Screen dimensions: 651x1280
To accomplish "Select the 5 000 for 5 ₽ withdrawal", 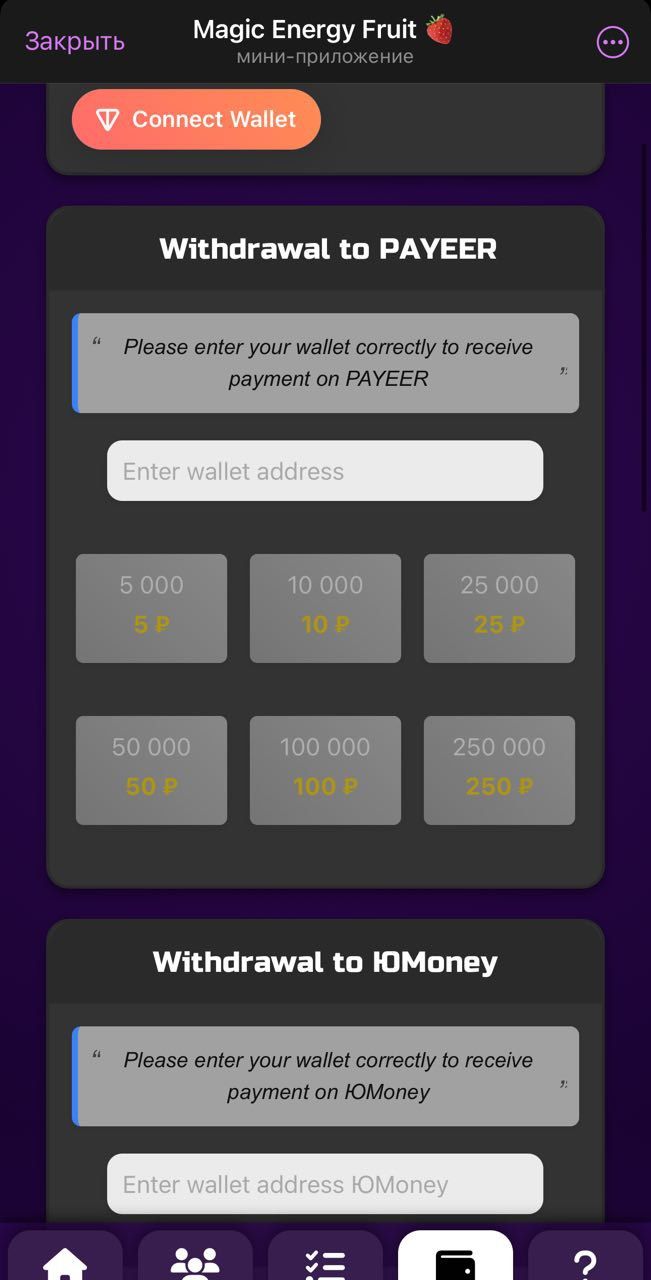I will pos(152,608).
